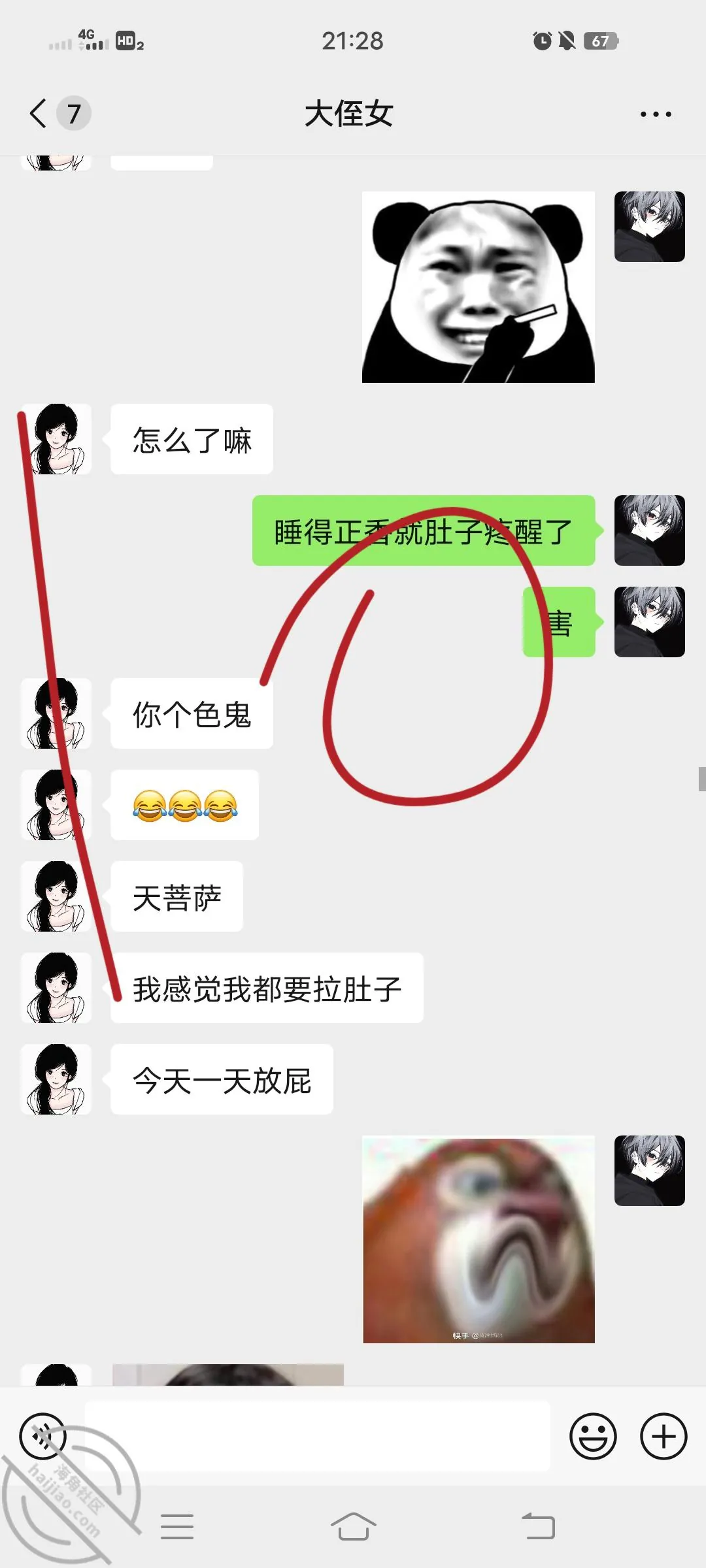Open sender's avatar beside 怎么了嘛
This screenshot has height=1568, width=706.
(56, 439)
